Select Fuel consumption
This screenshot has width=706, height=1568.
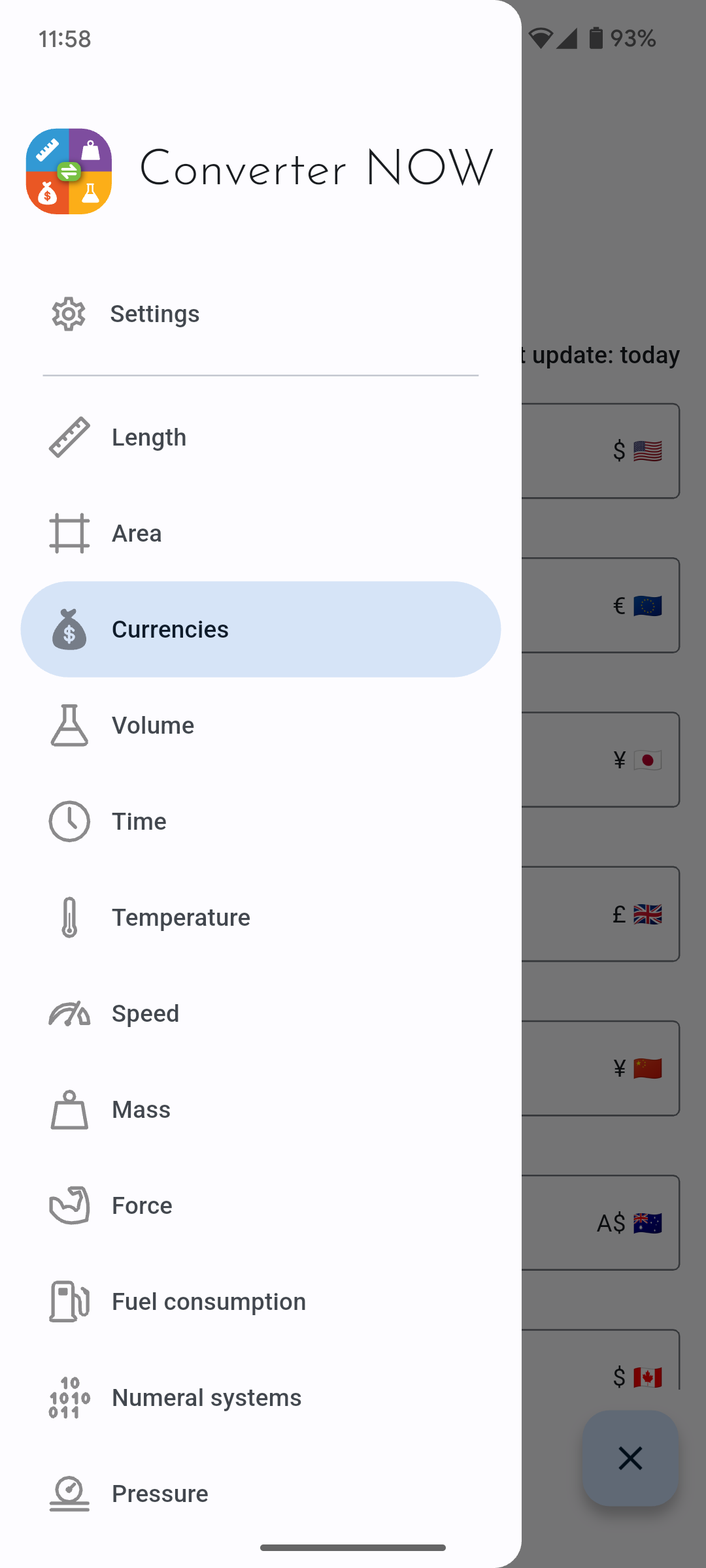pyautogui.click(x=209, y=1301)
